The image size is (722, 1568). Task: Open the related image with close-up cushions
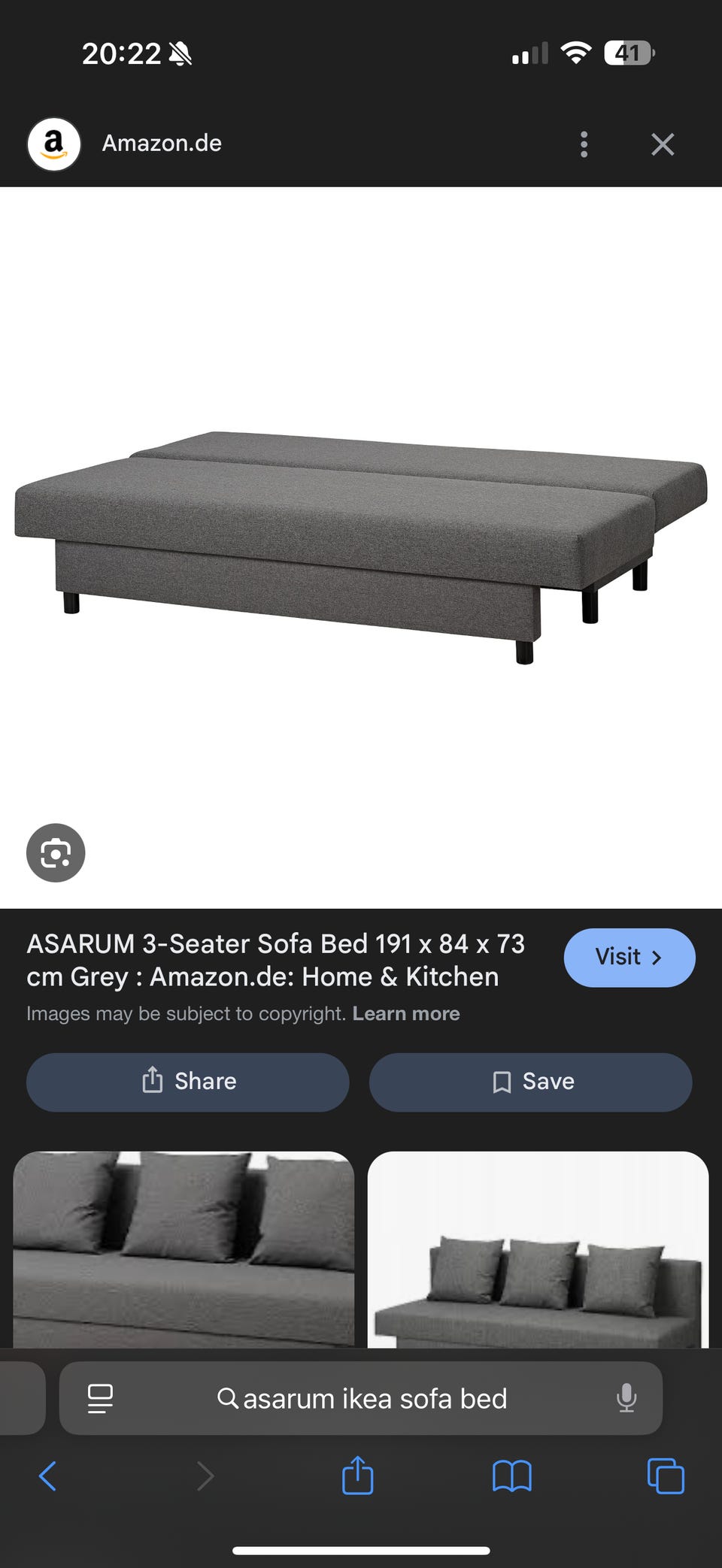pyautogui.click(x=184, y=1248)
